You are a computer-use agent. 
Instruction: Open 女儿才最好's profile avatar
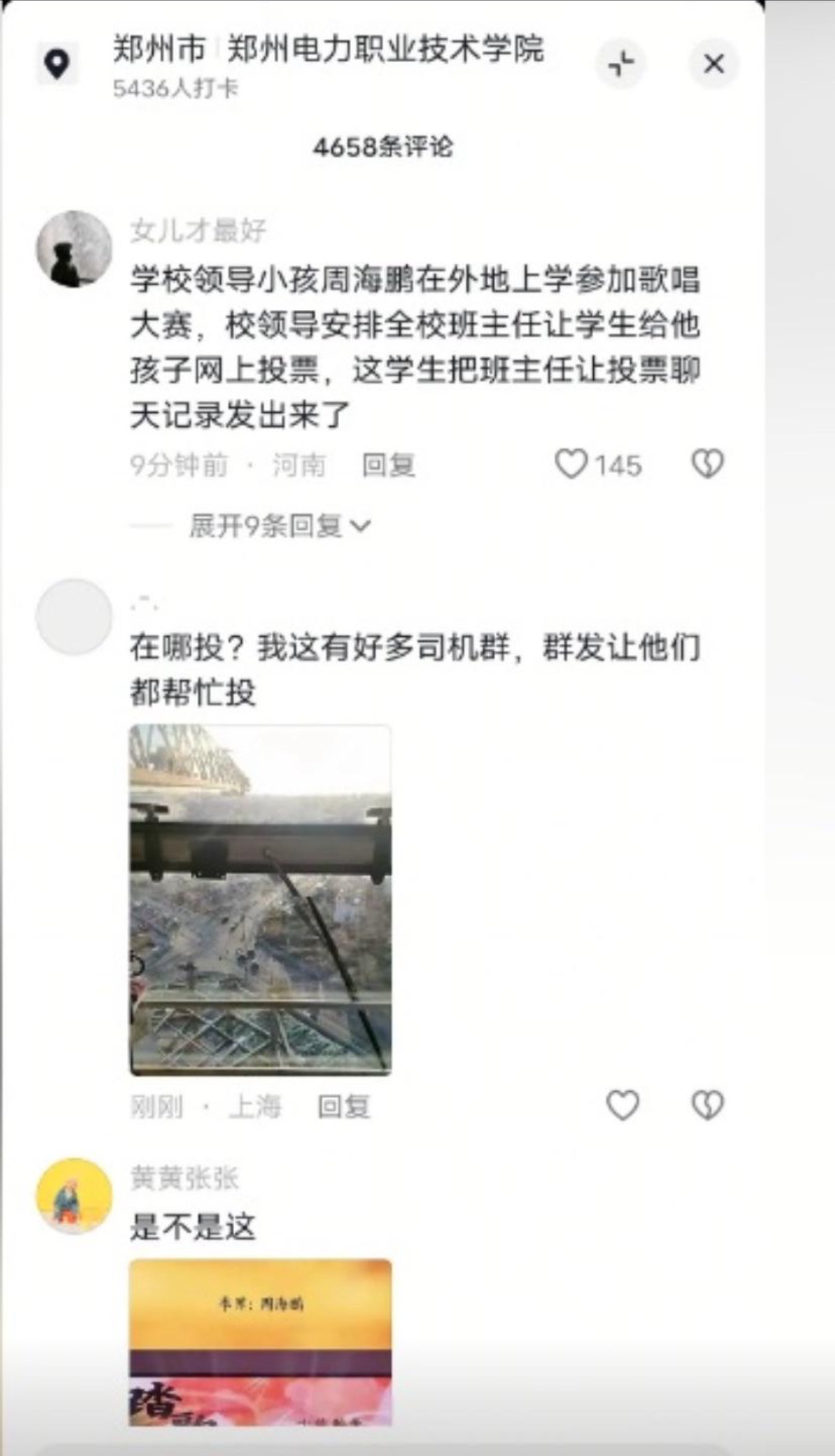click(74, 249)
